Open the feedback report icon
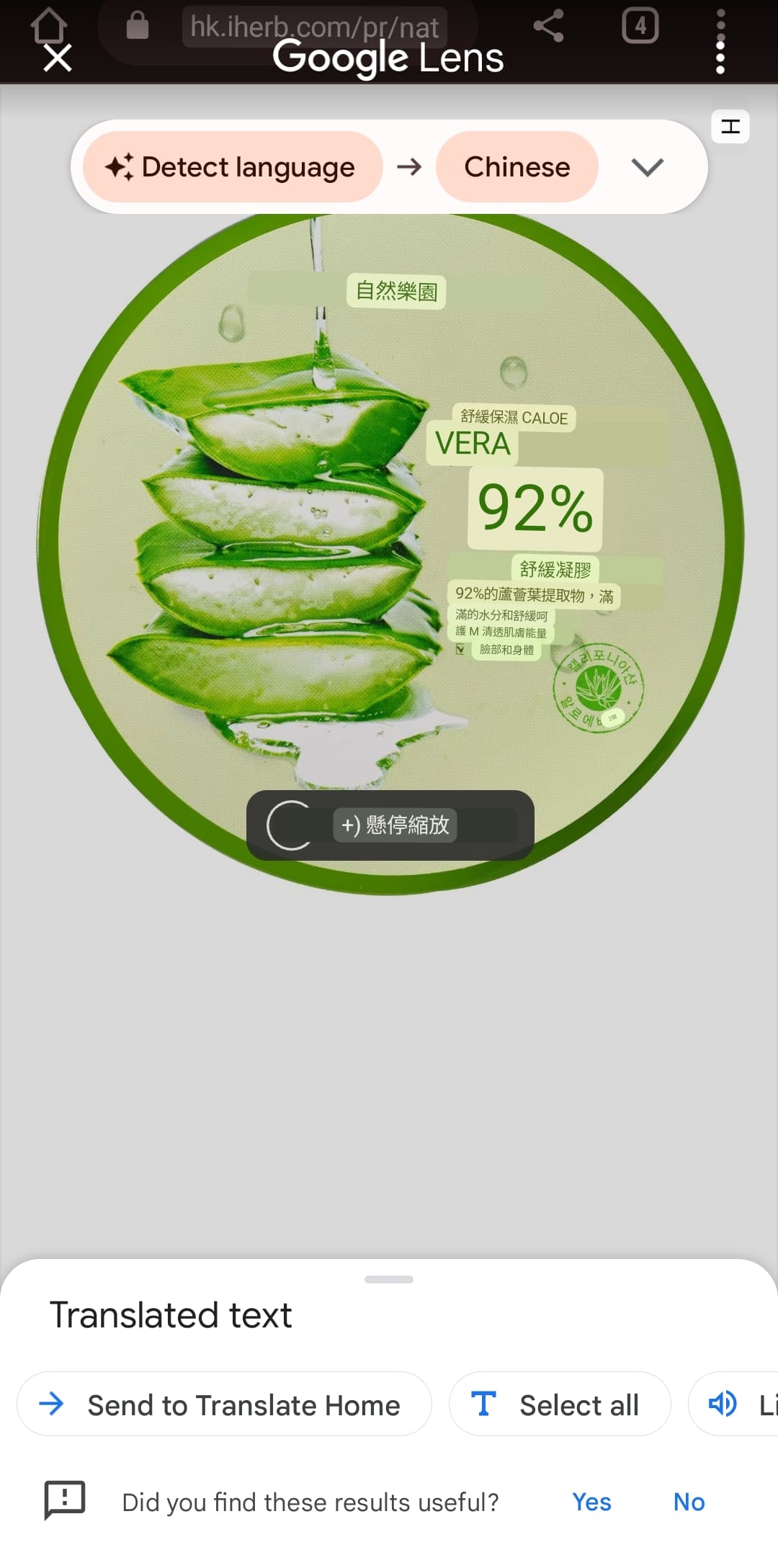Image resolution: width=778 pixels, height=1568 pixels. point(65,1500)
